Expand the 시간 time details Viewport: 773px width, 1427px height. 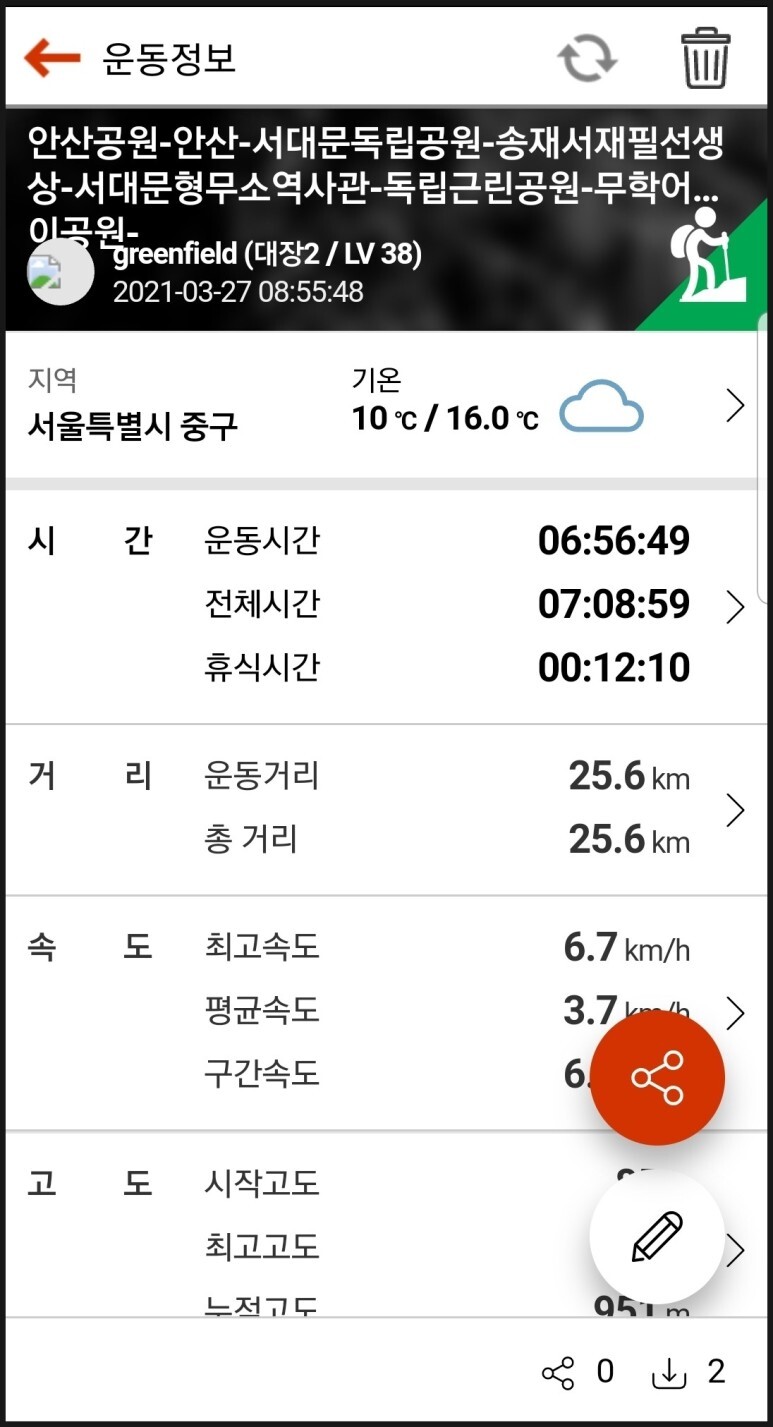pos(735,606)
